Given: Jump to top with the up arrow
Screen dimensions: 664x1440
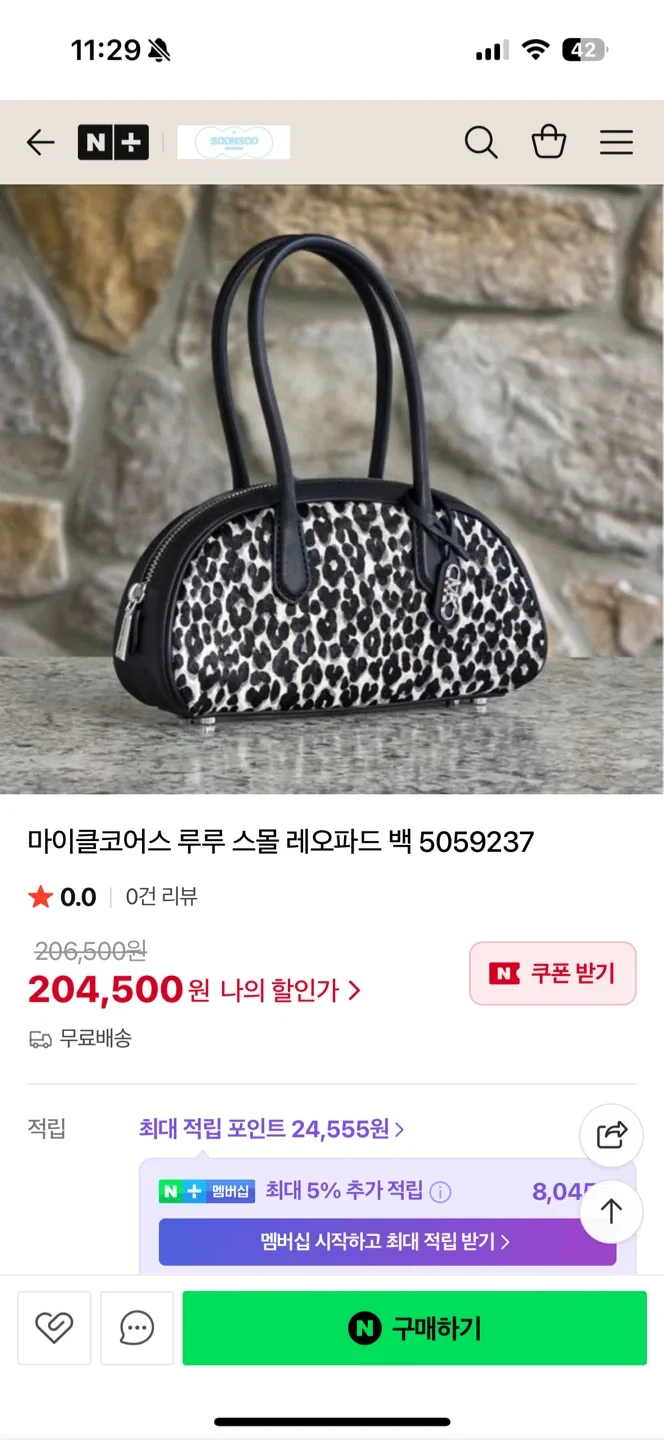Looking at the screenshot, I should [x=611, y=1211].
